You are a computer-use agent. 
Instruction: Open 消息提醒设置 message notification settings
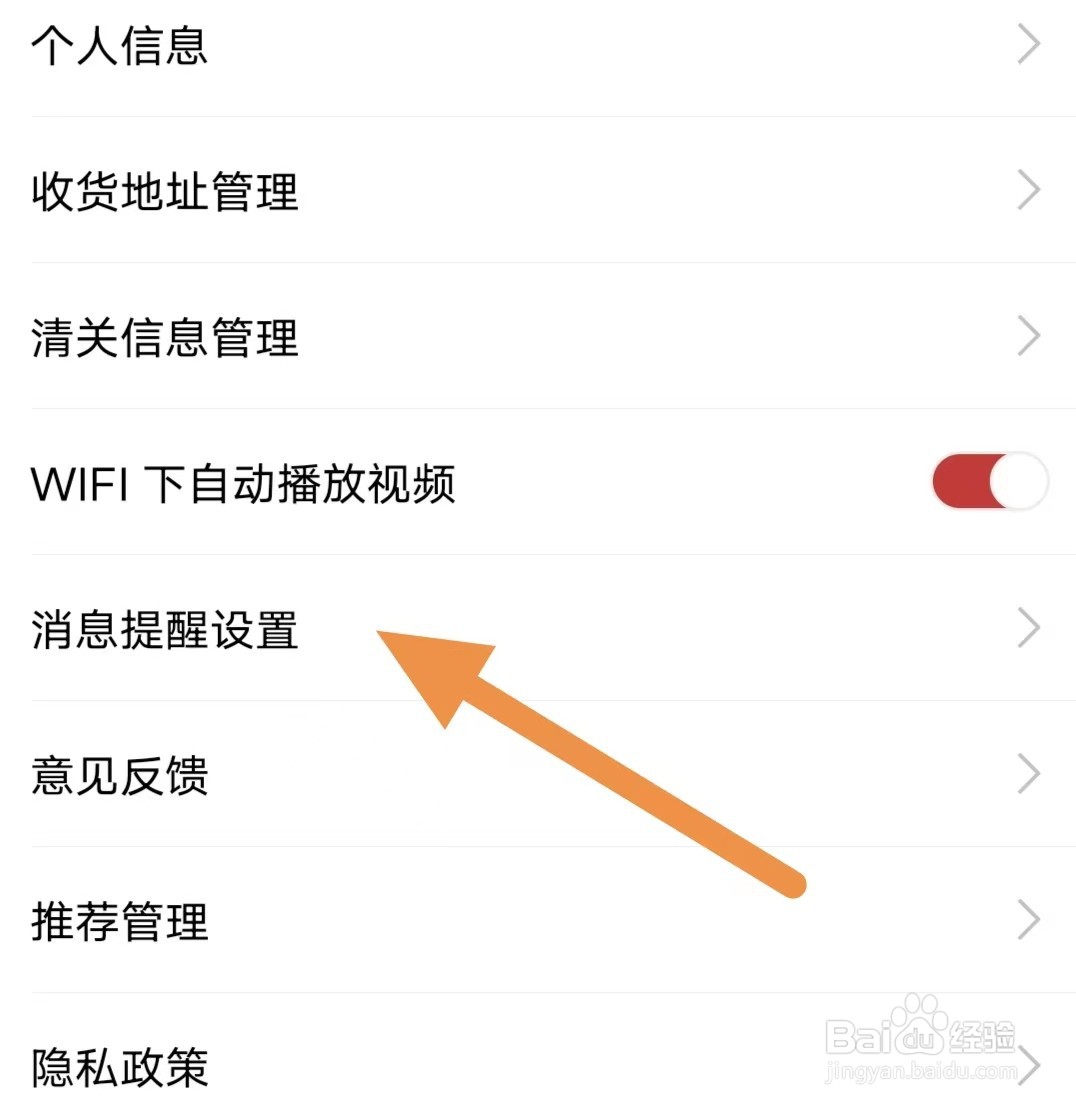pos(163,630)
